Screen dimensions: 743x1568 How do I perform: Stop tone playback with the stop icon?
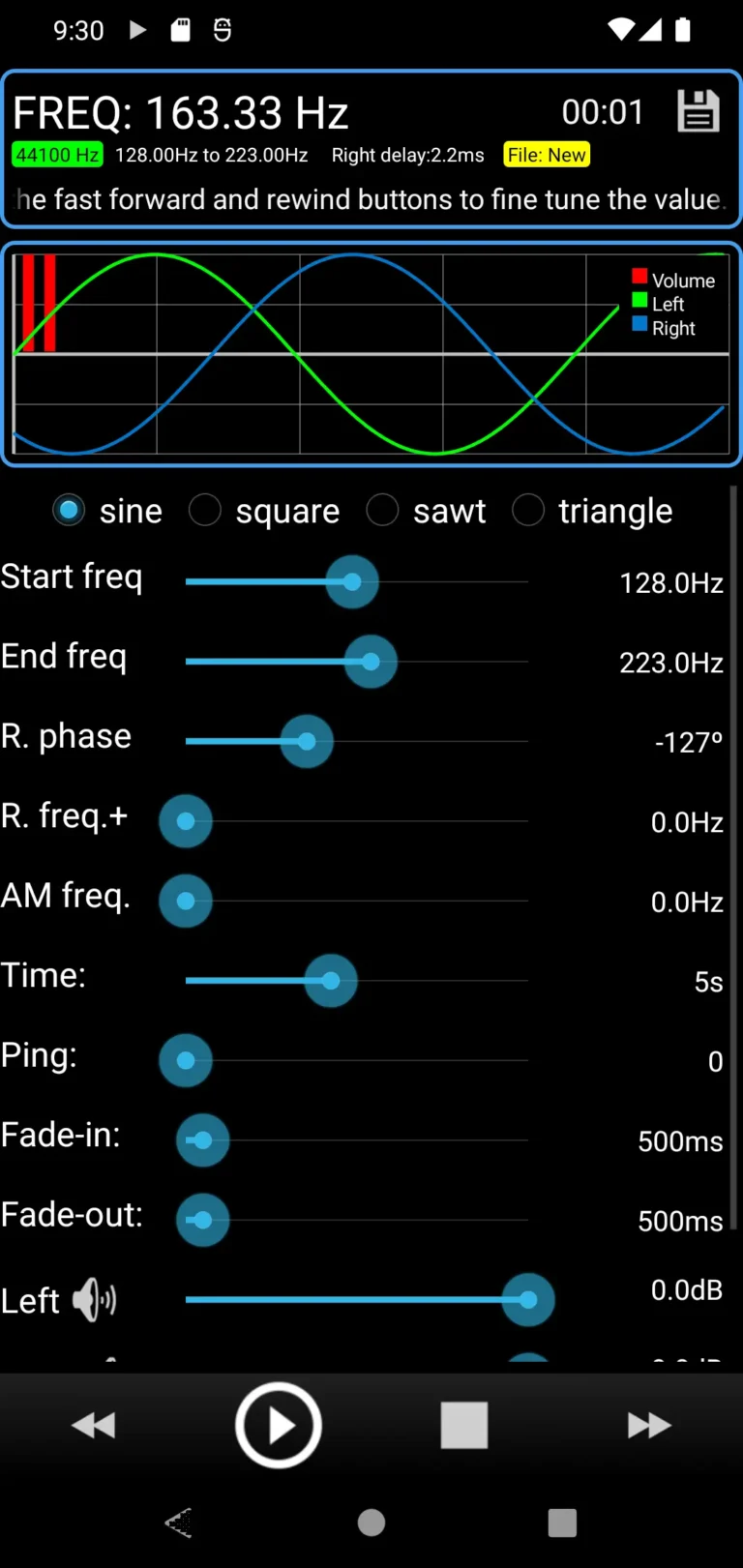[463, 1425]
